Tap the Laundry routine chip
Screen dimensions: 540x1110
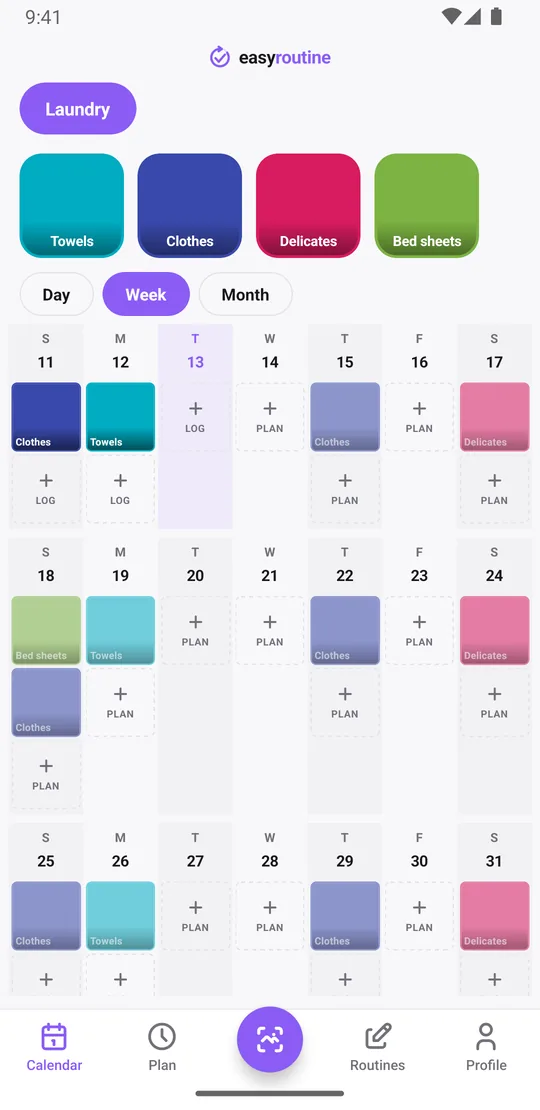78,109
